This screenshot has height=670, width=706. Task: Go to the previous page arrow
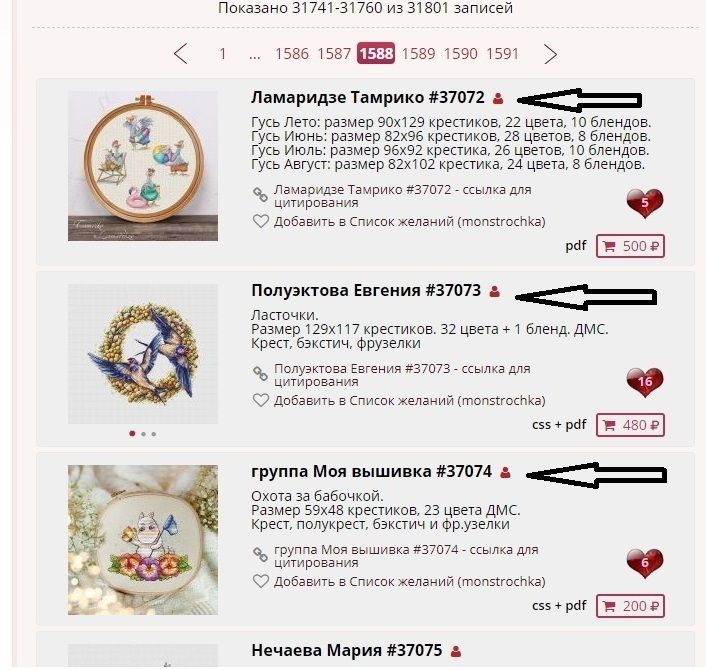pyautogui.click(x=181, y=54)
